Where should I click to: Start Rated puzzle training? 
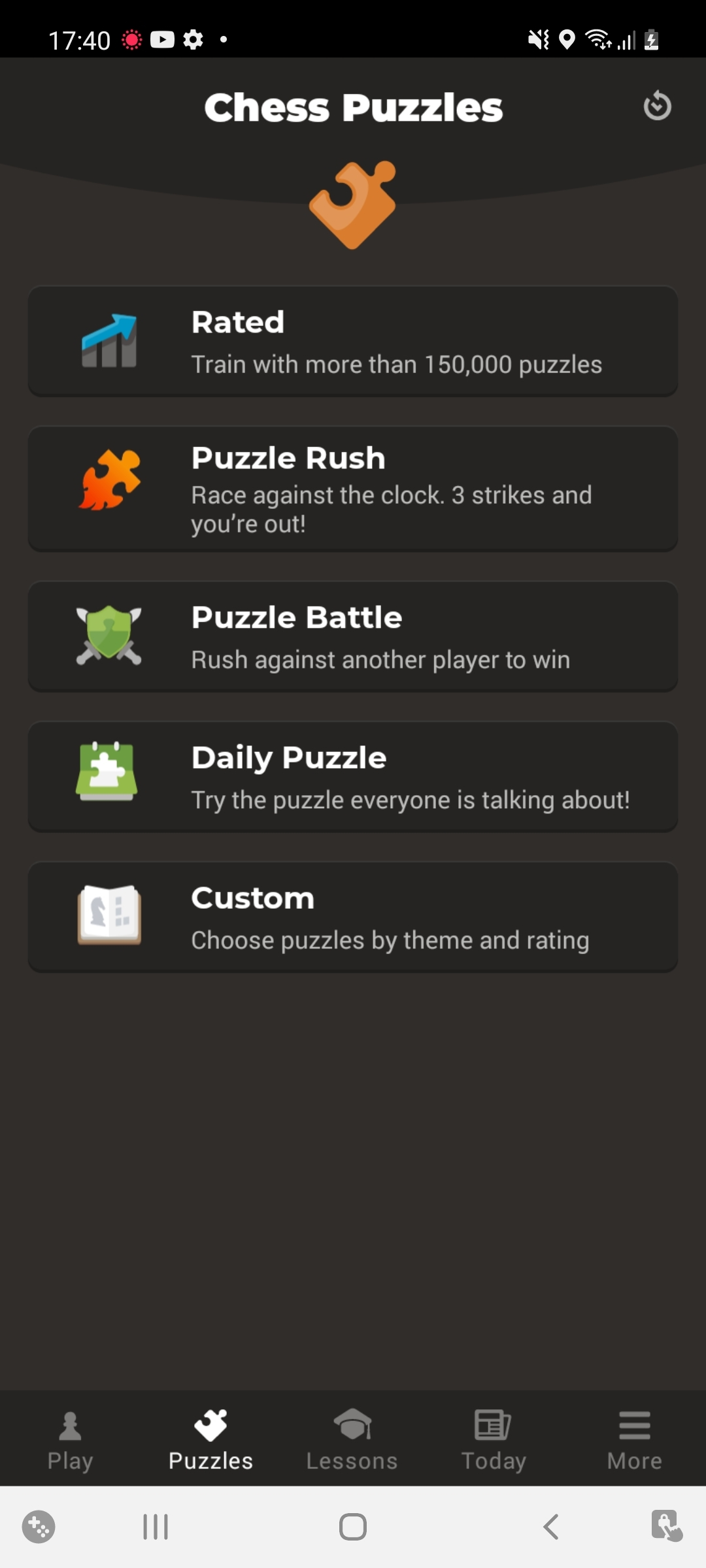(x=353, y=342)
